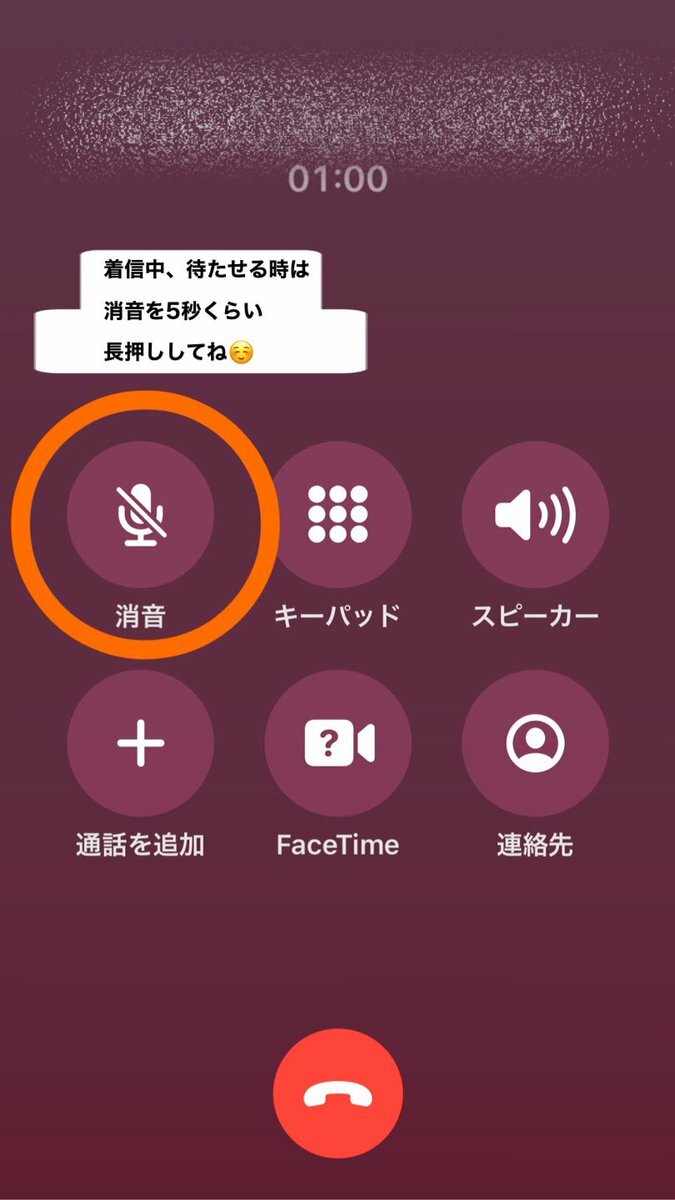End the call with red button
The width and height of the screenshot is (675, 1200).
[x=338, y=1095]
